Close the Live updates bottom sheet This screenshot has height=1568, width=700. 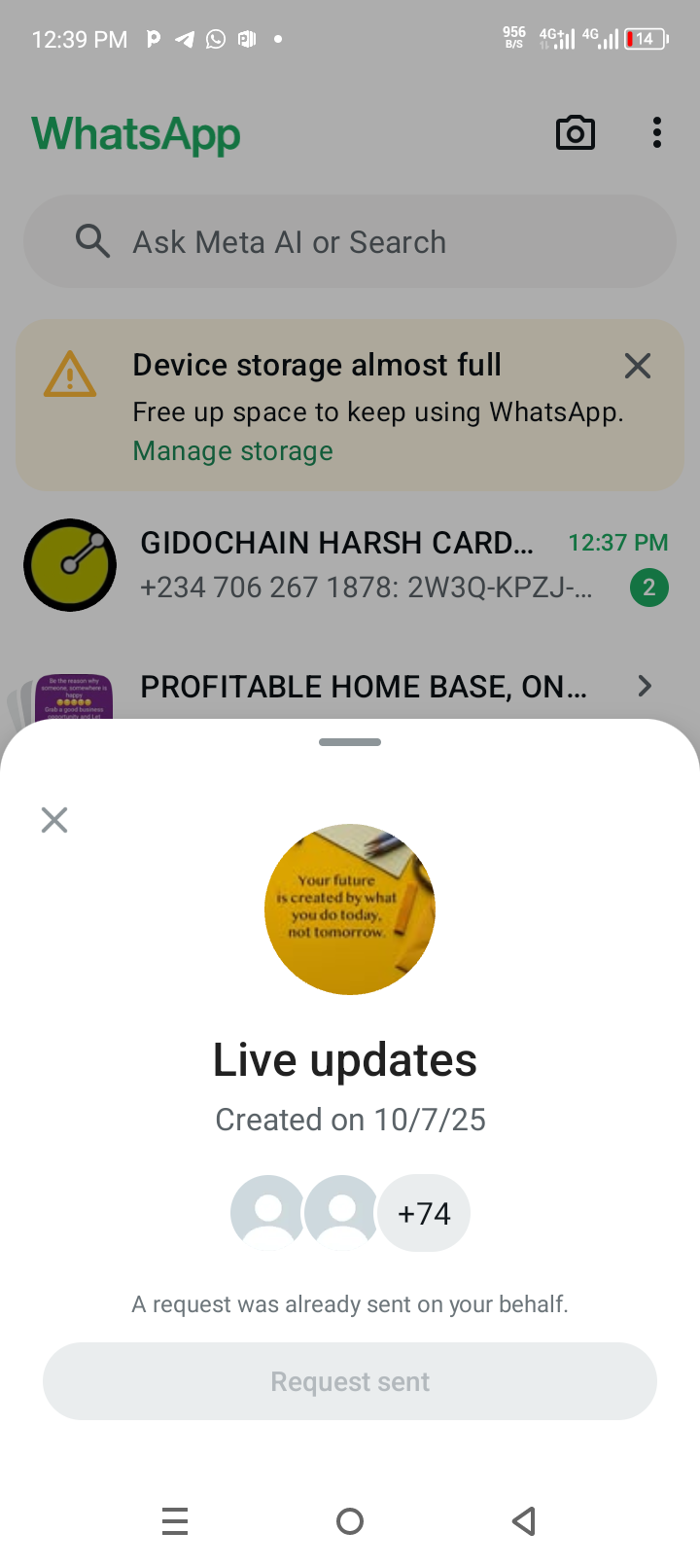[x=54, y=820]
